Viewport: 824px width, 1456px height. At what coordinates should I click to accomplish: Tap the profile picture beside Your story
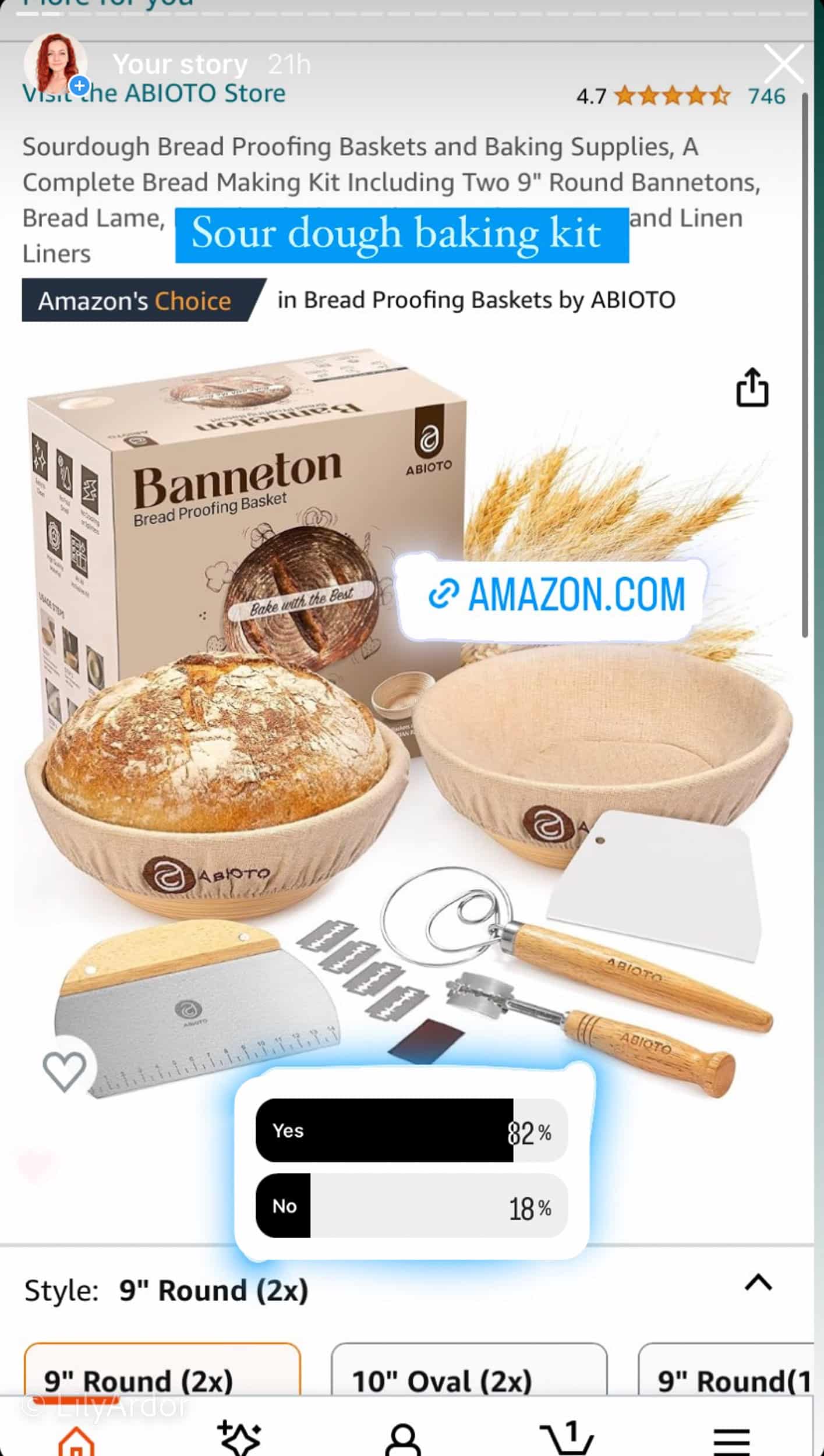click(55, 63)
